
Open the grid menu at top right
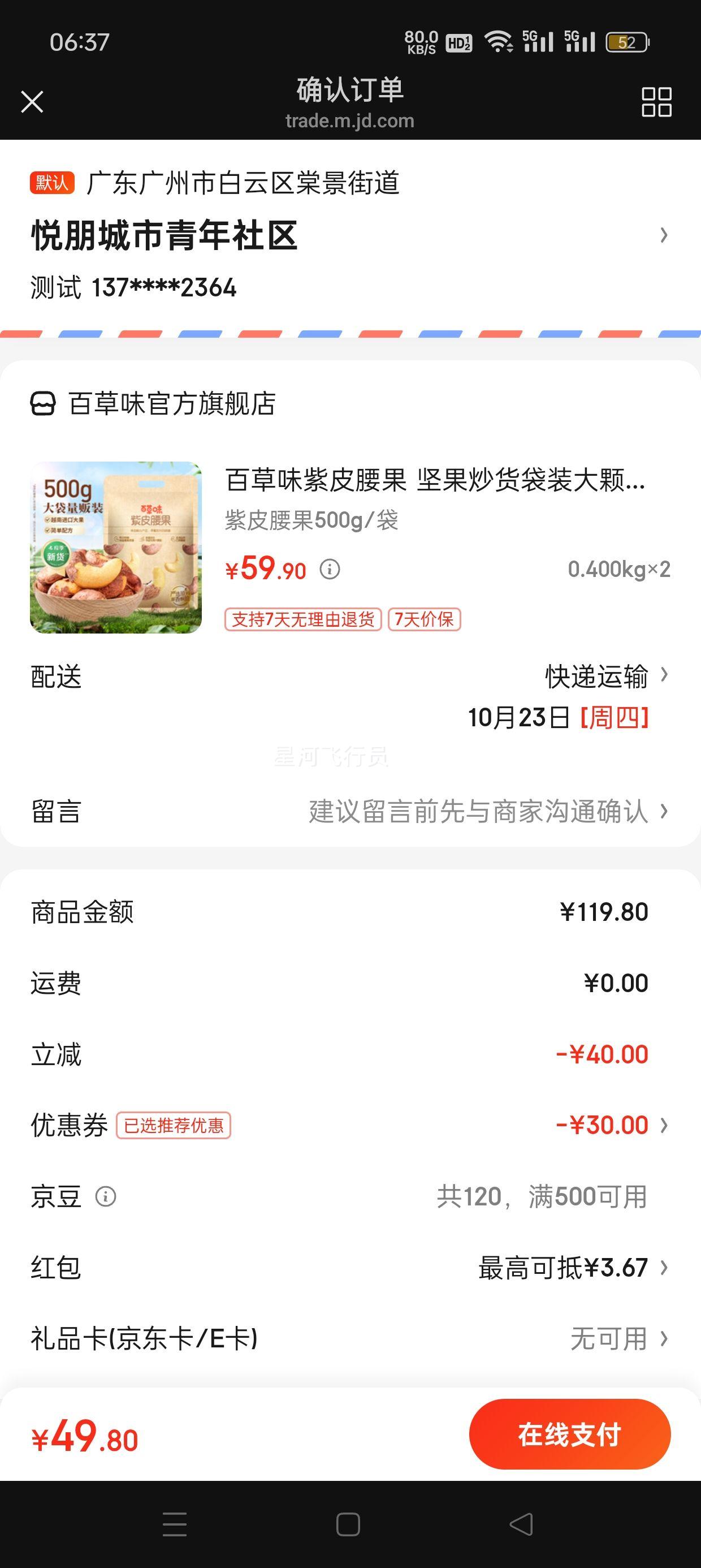pos(656,104)
